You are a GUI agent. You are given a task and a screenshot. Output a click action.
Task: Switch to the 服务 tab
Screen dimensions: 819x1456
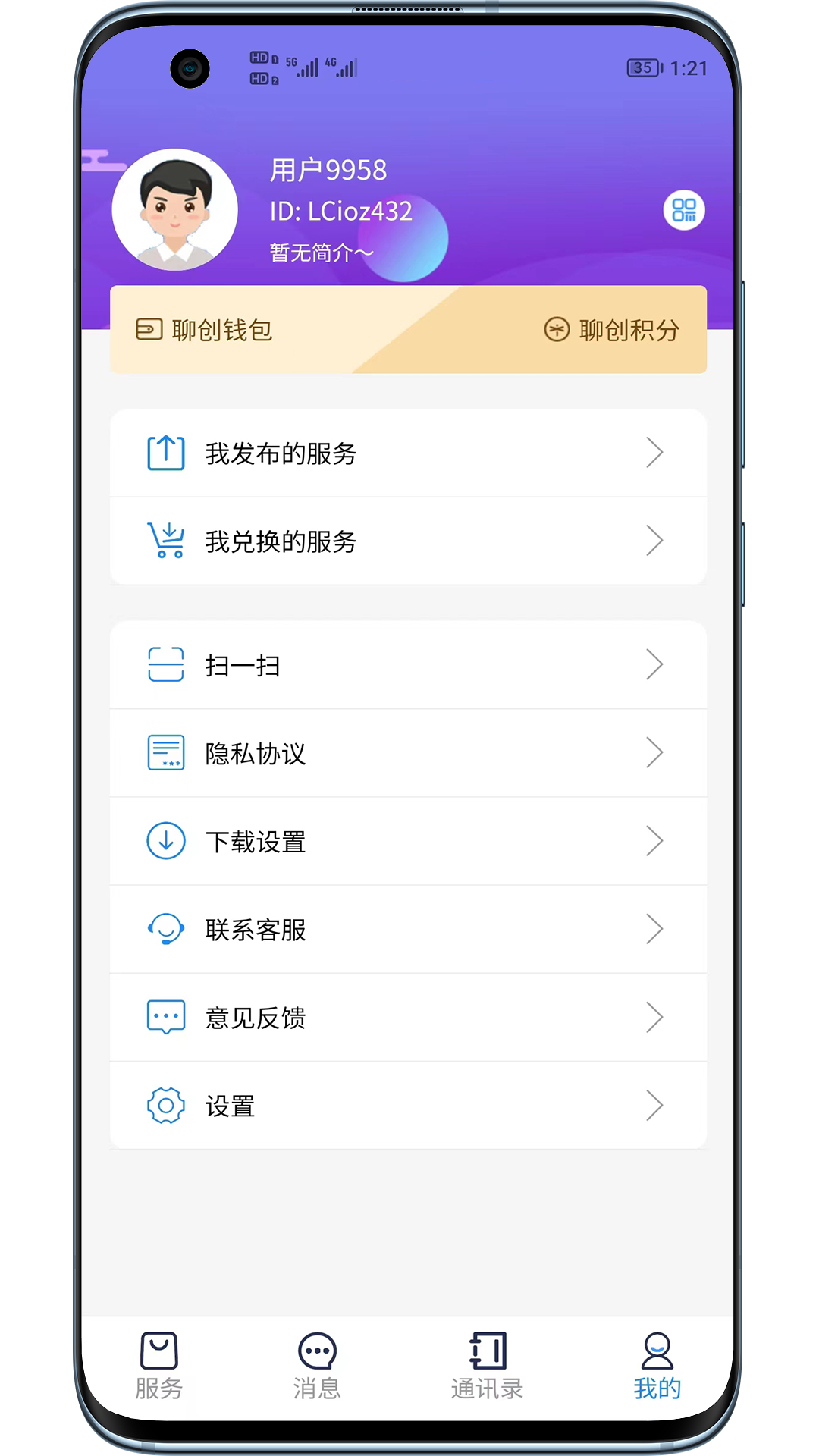click(x=159, y=1367)
